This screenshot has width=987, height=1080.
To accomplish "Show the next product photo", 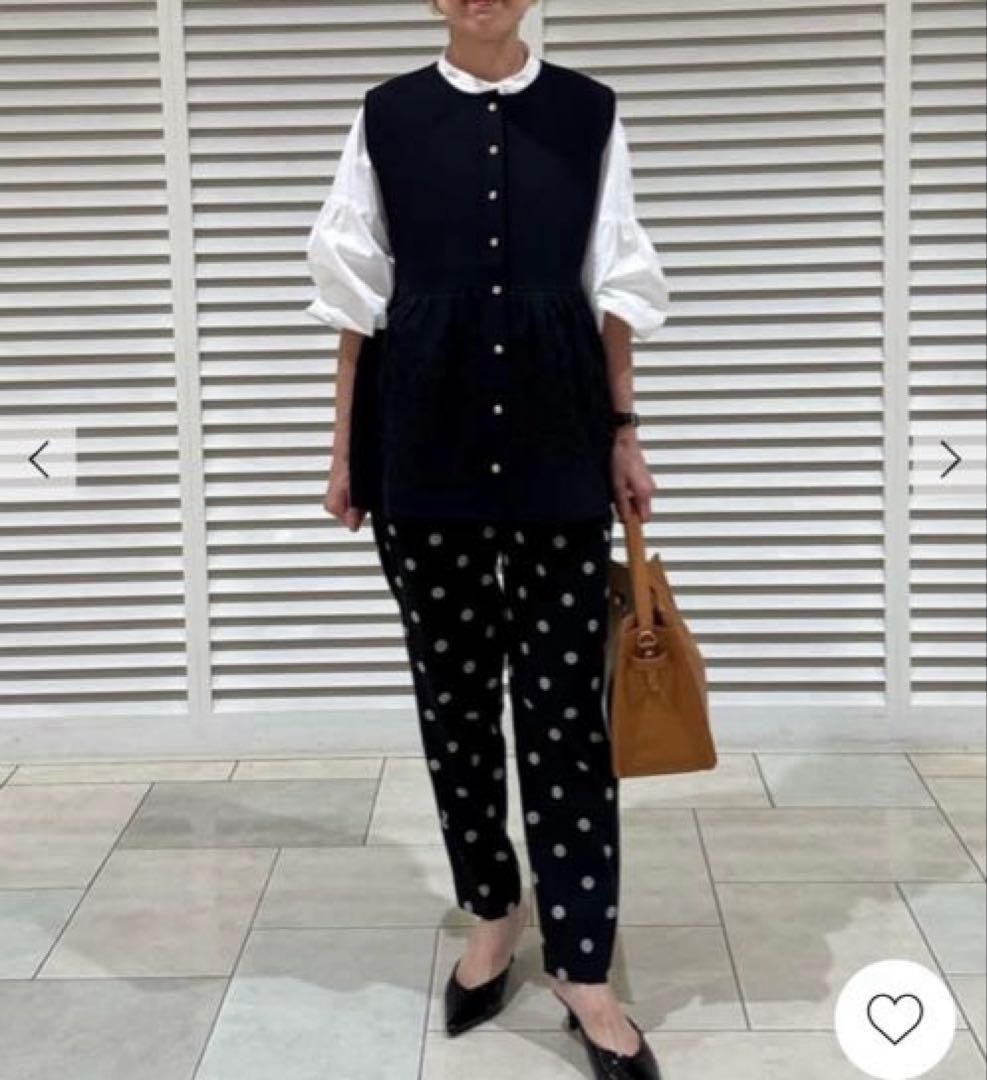I will click(949, 460).
